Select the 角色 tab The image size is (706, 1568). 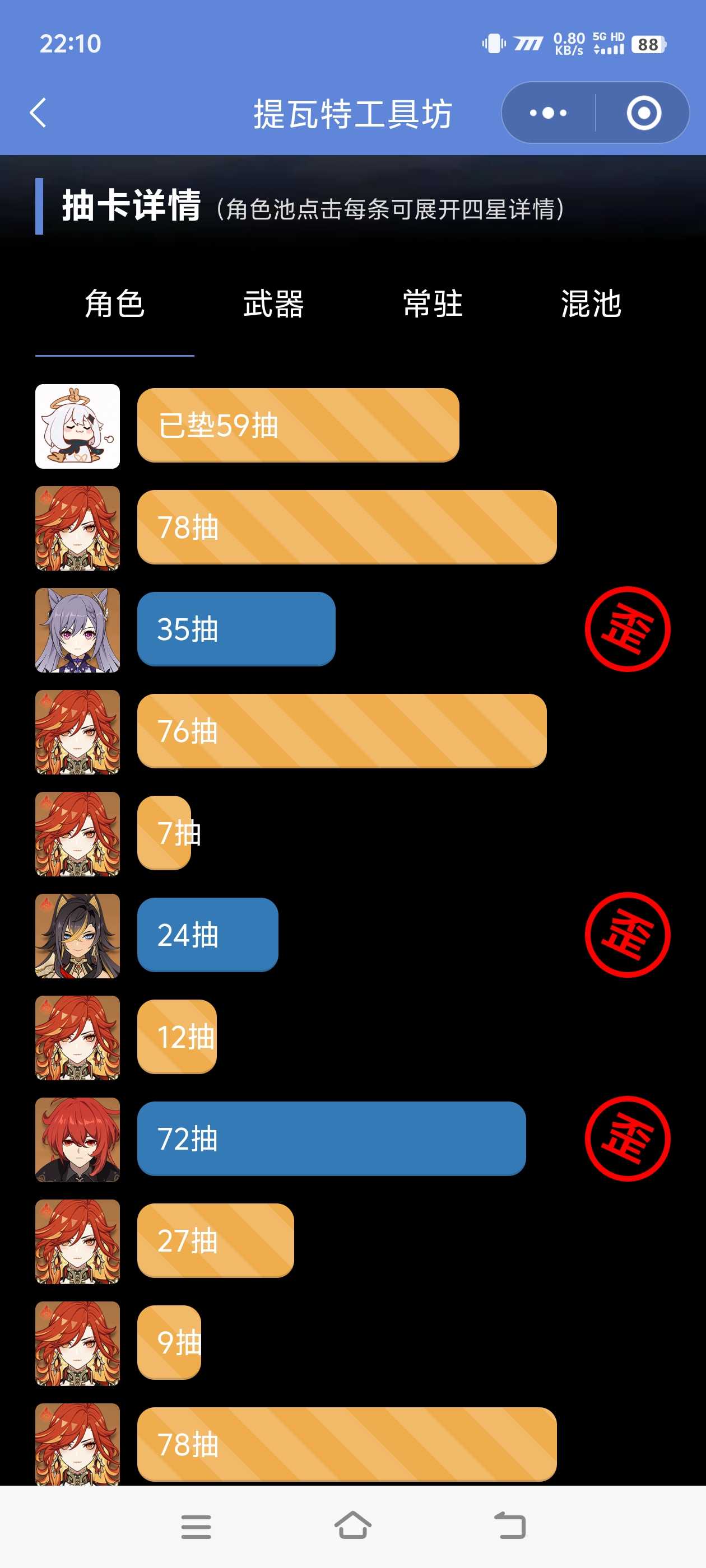coord(114,304)
